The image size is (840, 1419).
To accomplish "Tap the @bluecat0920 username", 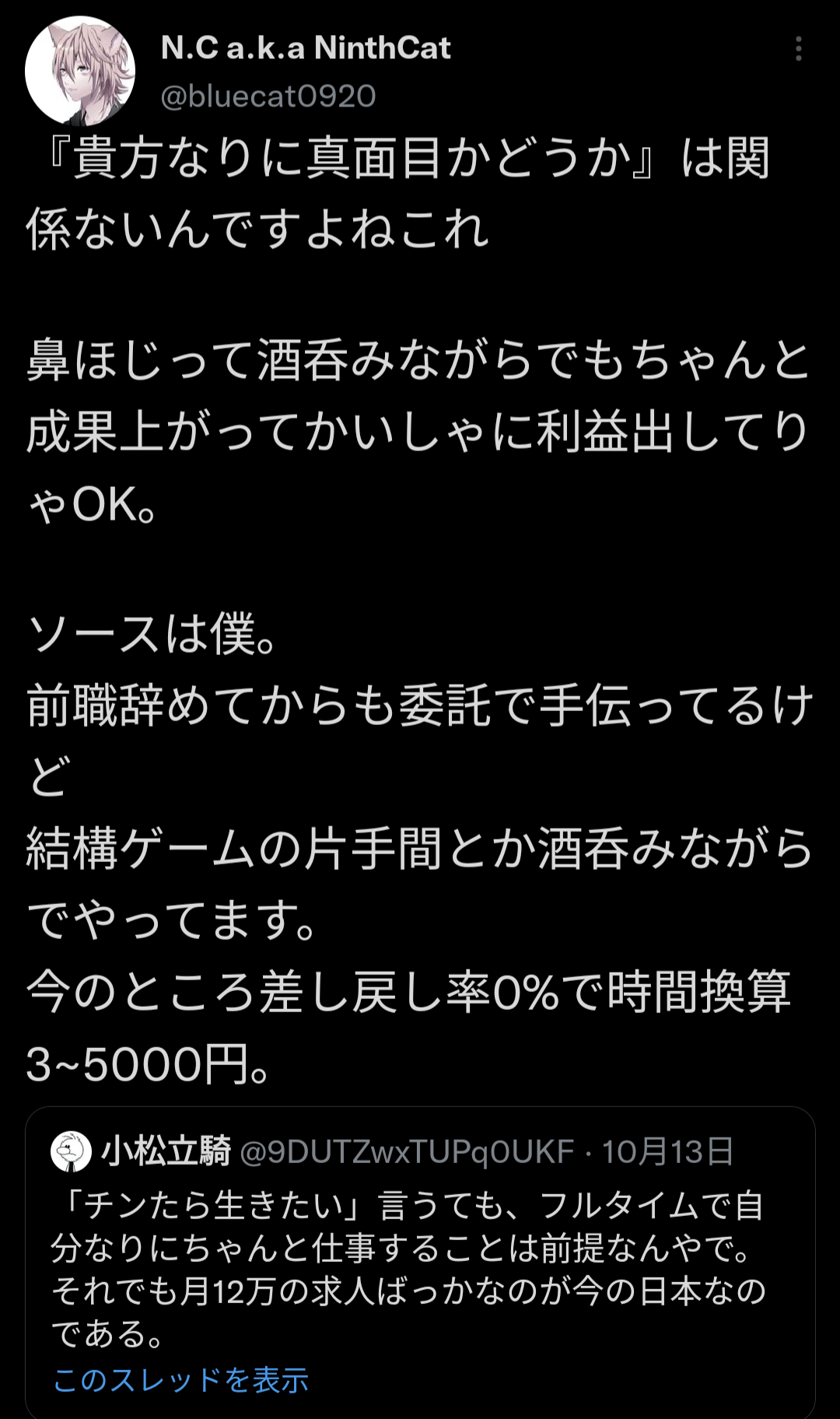I will [x=268, y=96].
